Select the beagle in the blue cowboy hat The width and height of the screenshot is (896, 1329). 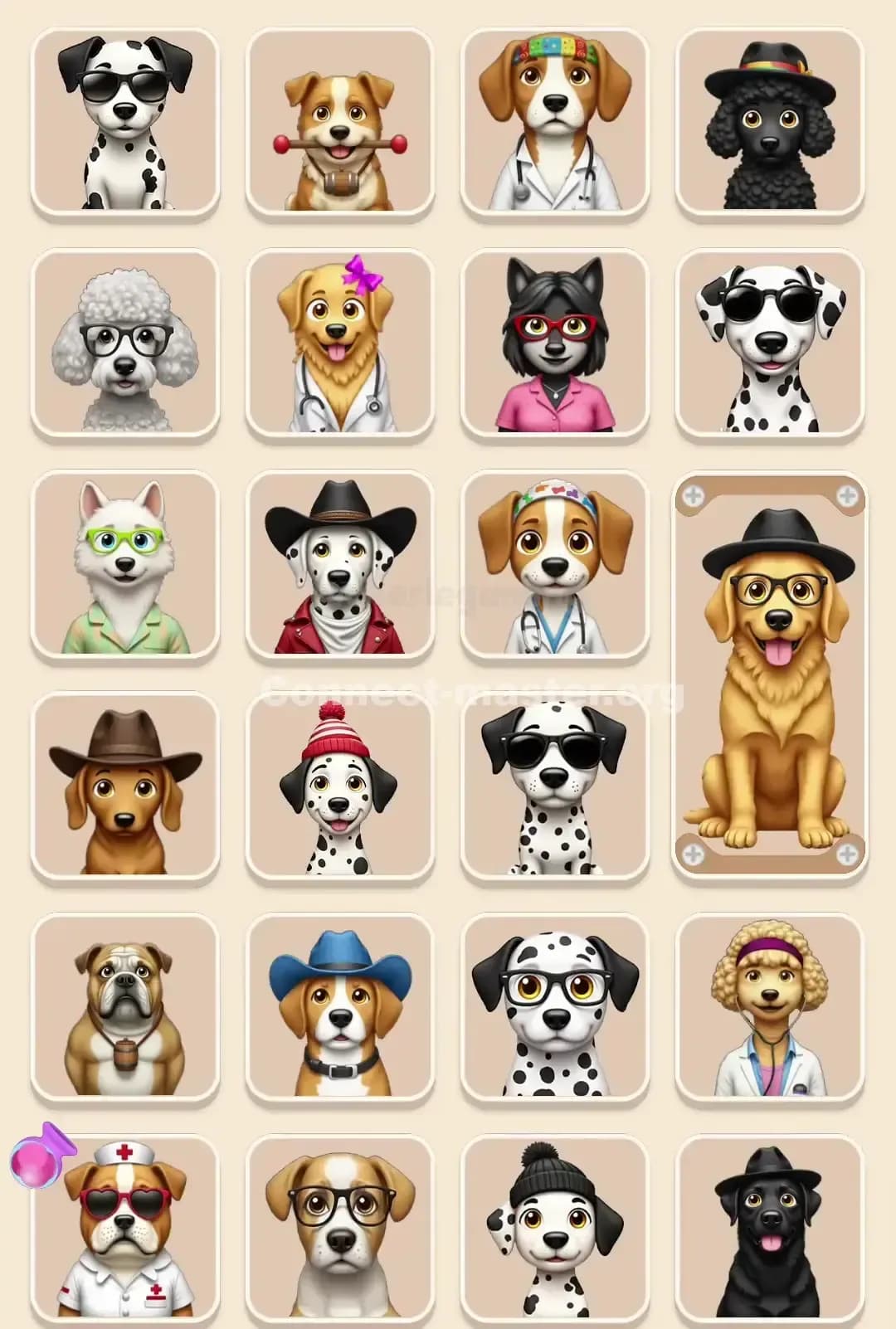[340, 1008]
